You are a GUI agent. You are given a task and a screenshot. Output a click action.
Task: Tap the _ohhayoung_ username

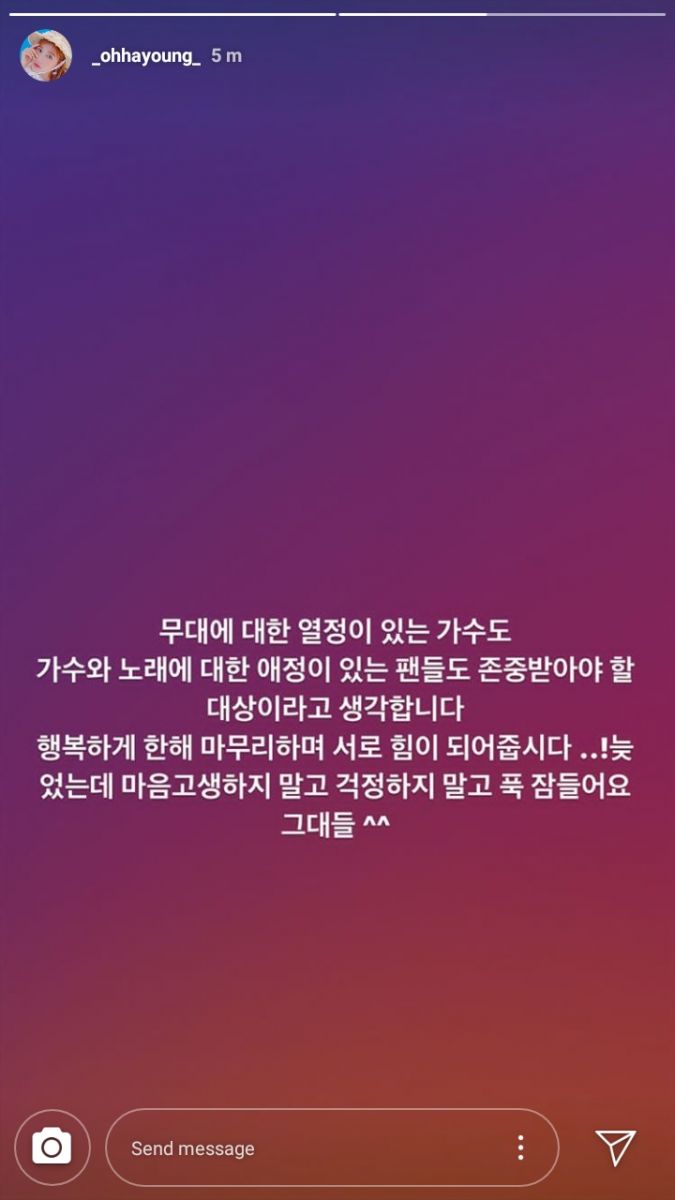146,56
